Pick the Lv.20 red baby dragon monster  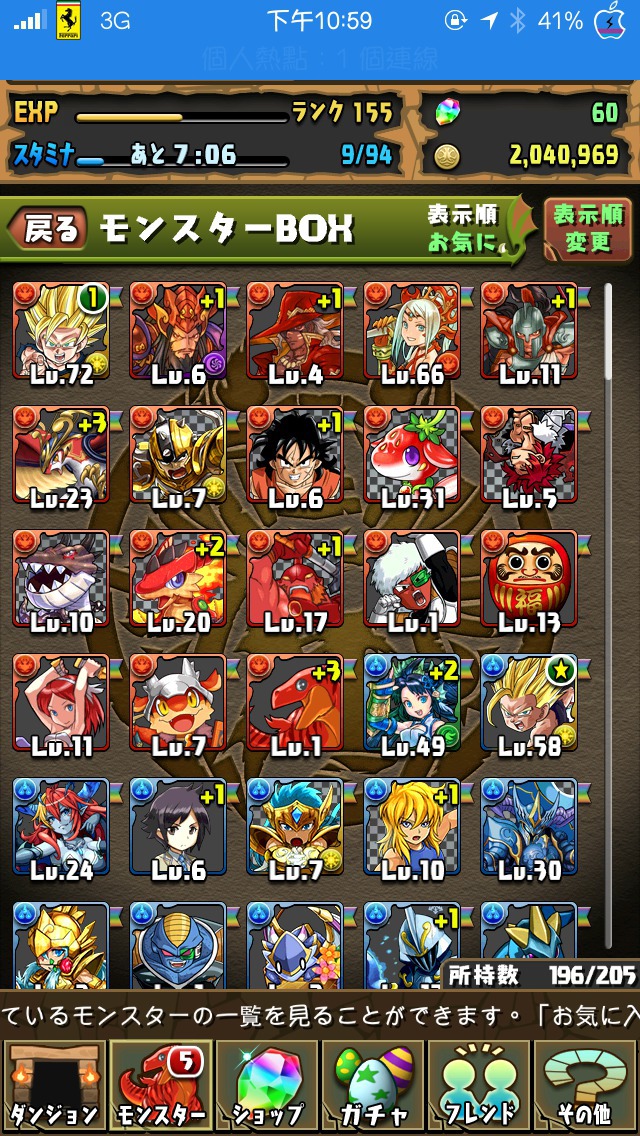(x=178, y=579)
